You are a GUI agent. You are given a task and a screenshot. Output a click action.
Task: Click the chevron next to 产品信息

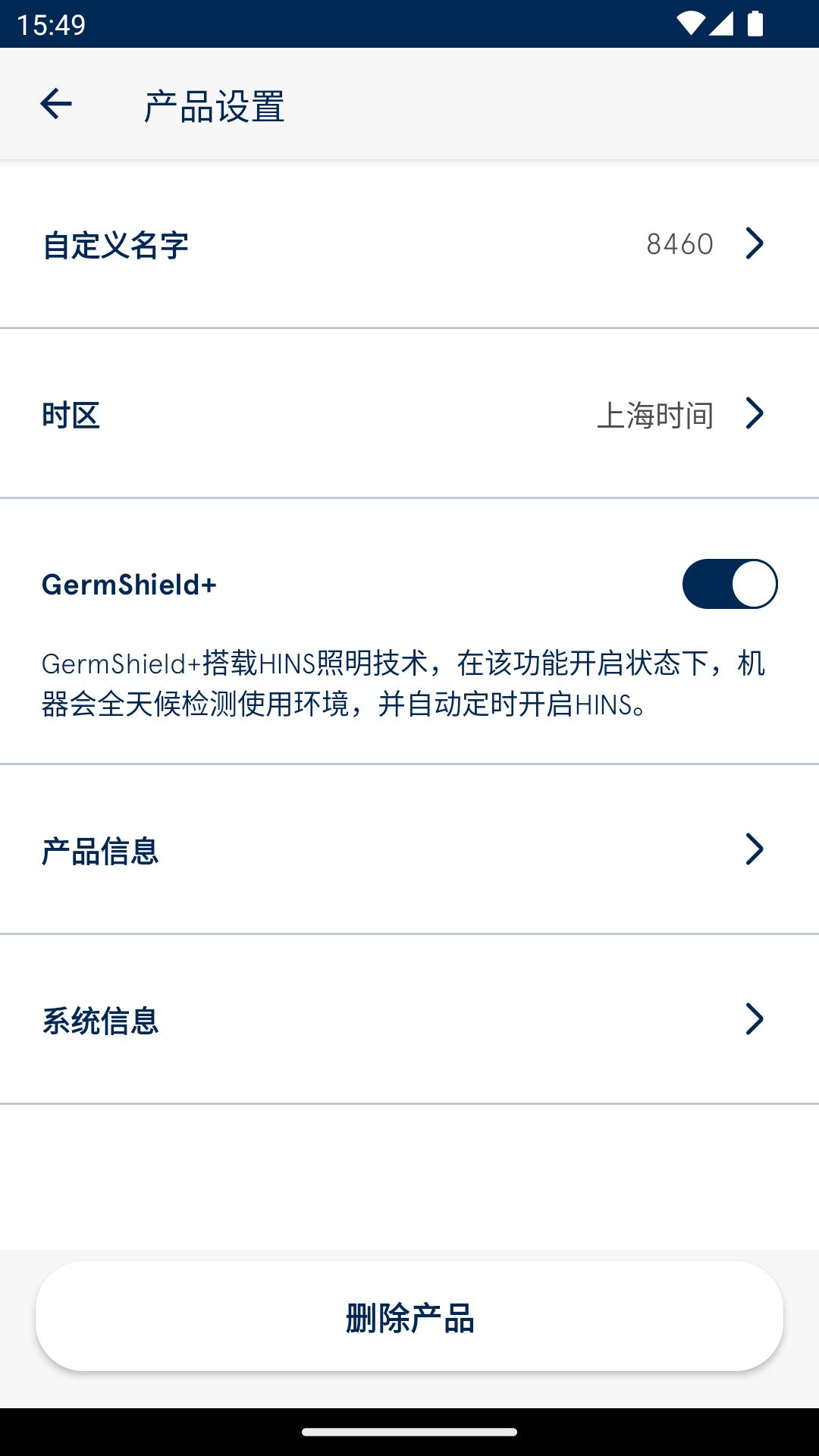(x=755, y=849)
